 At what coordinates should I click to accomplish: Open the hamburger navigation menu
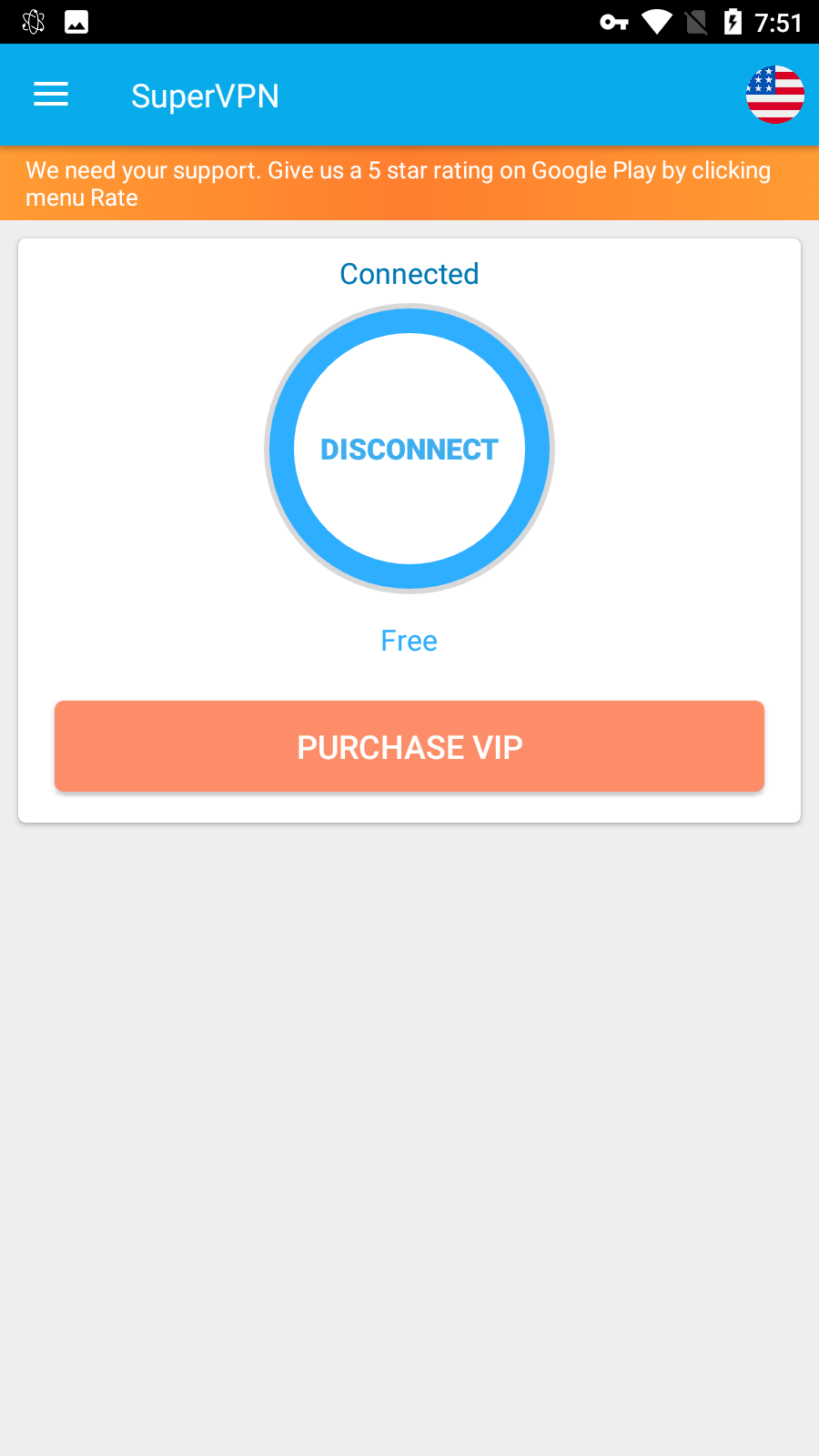[51, 95]
